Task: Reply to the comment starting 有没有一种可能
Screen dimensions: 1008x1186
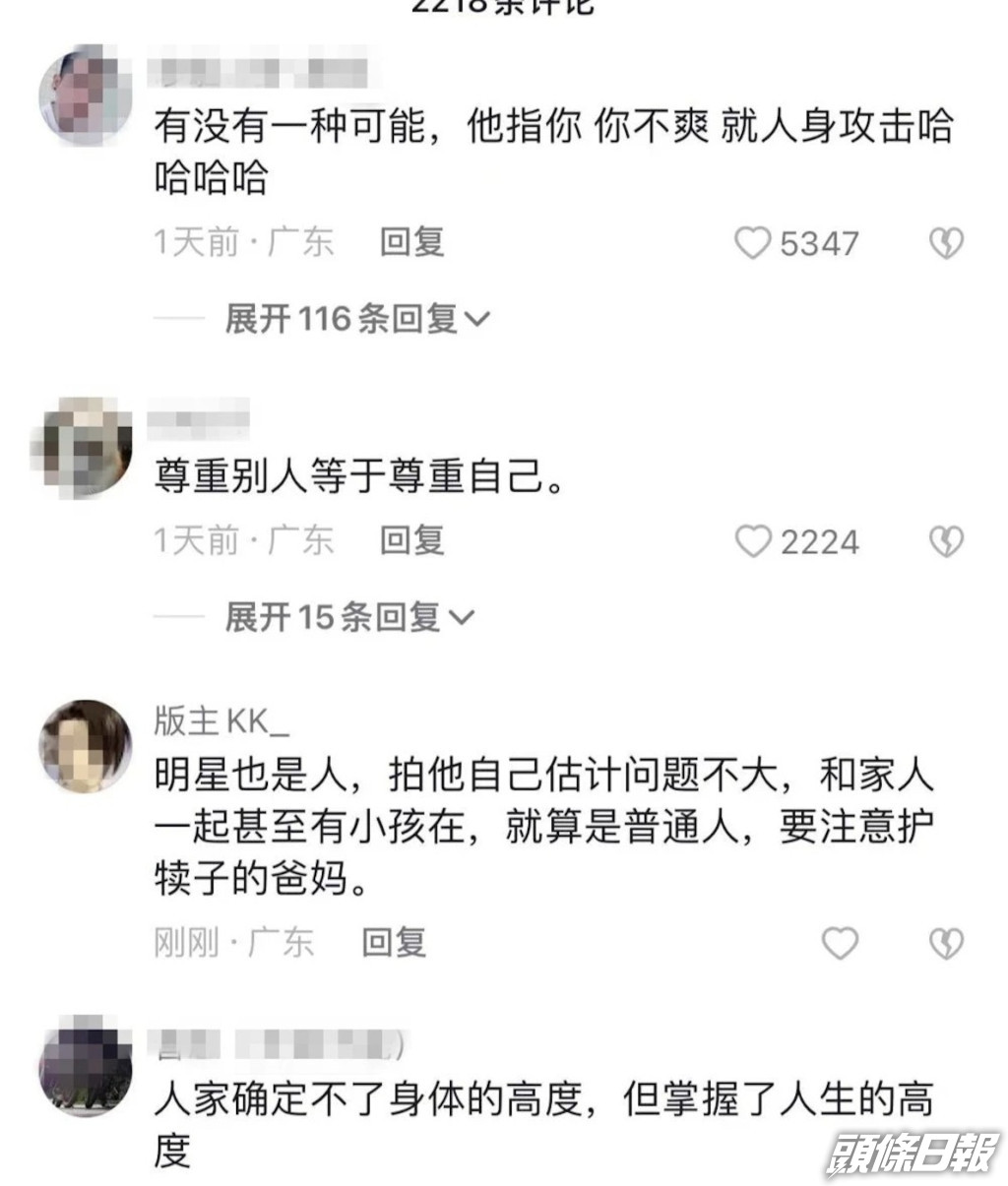Action: pos(412,242)
